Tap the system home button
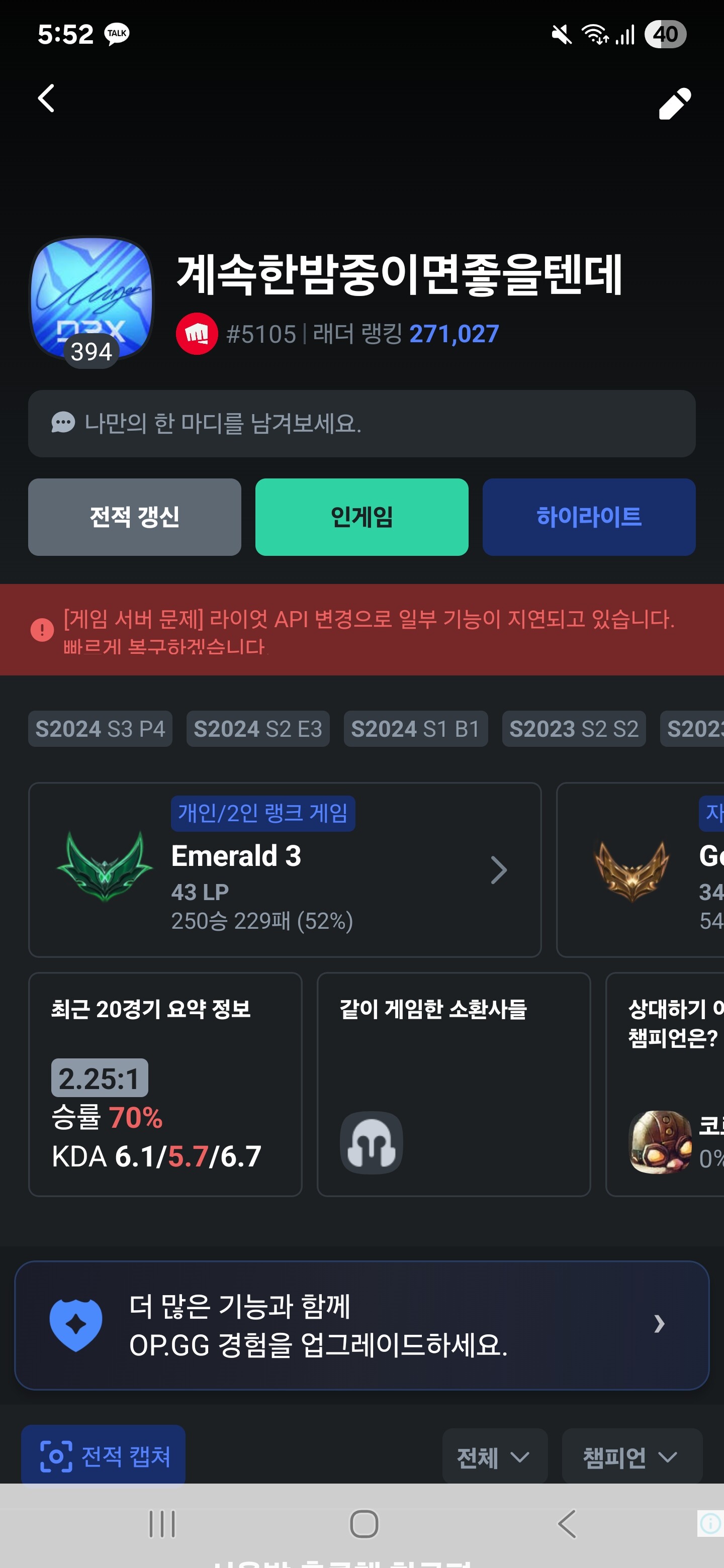Viewport: 724px width, 1568px height. (x=364, y=1524)
